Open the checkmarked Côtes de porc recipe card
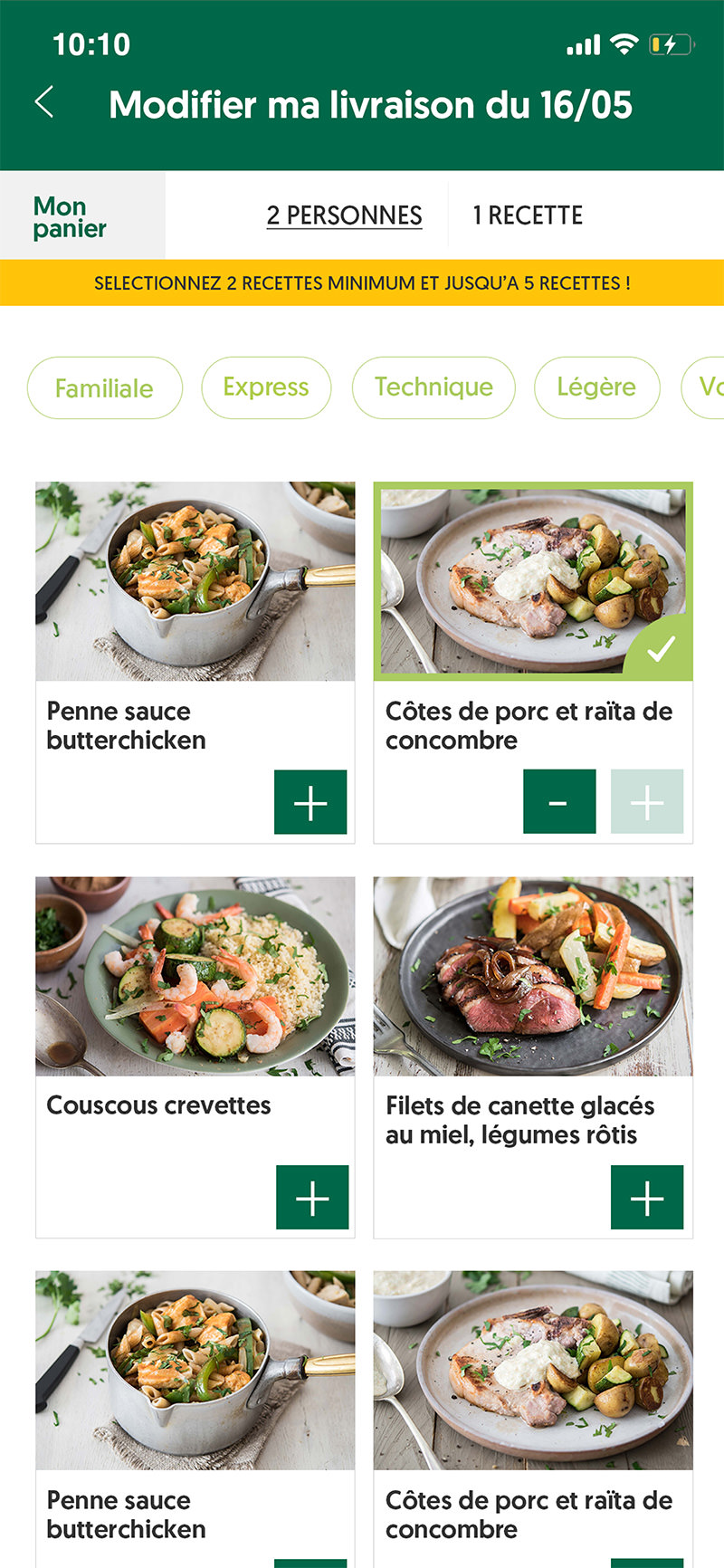Screen dimensions: 724x1568 [533, 581]
